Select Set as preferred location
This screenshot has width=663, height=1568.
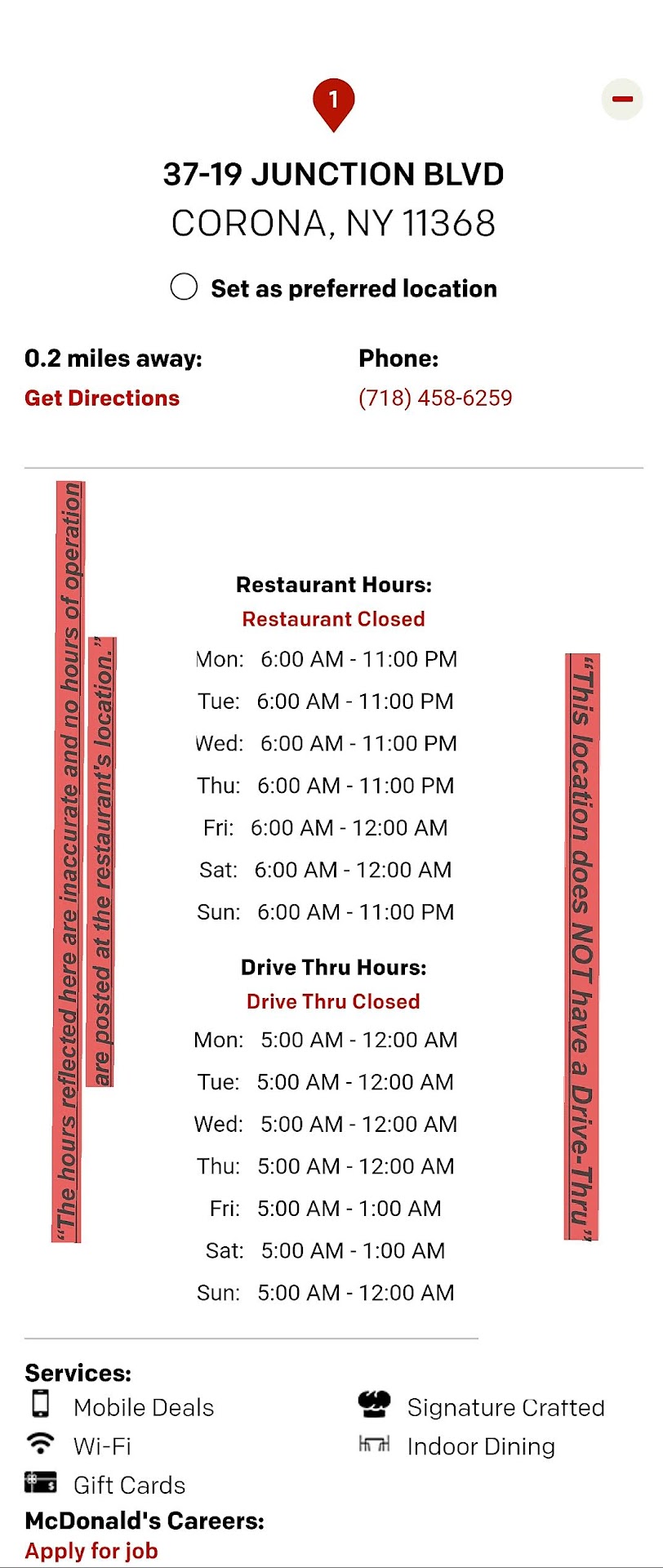(x=185, y=287)
